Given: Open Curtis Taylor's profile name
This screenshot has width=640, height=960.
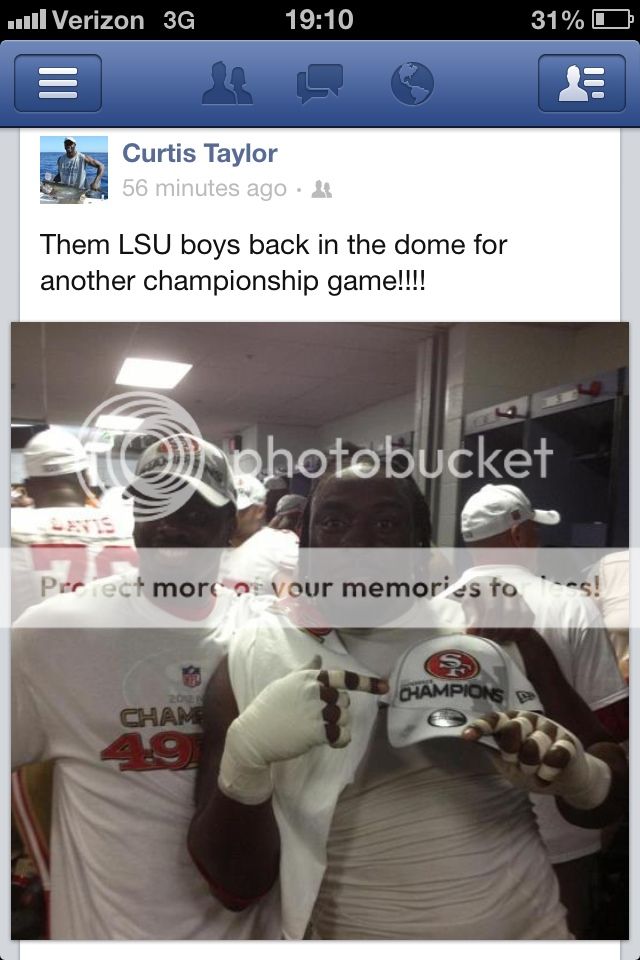Looking at the screenshot, I should pos(199,153).
